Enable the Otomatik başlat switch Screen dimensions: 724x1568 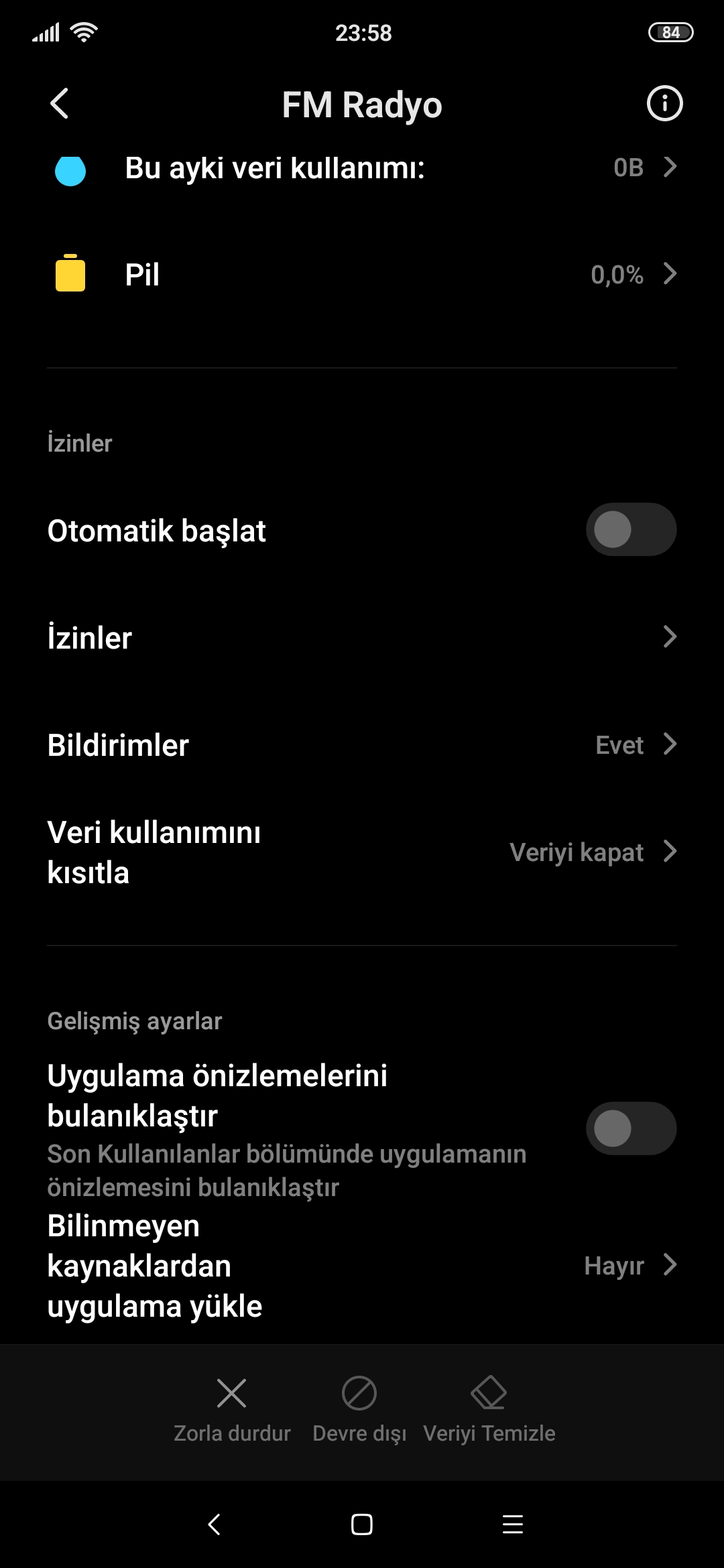coord(631,529)
